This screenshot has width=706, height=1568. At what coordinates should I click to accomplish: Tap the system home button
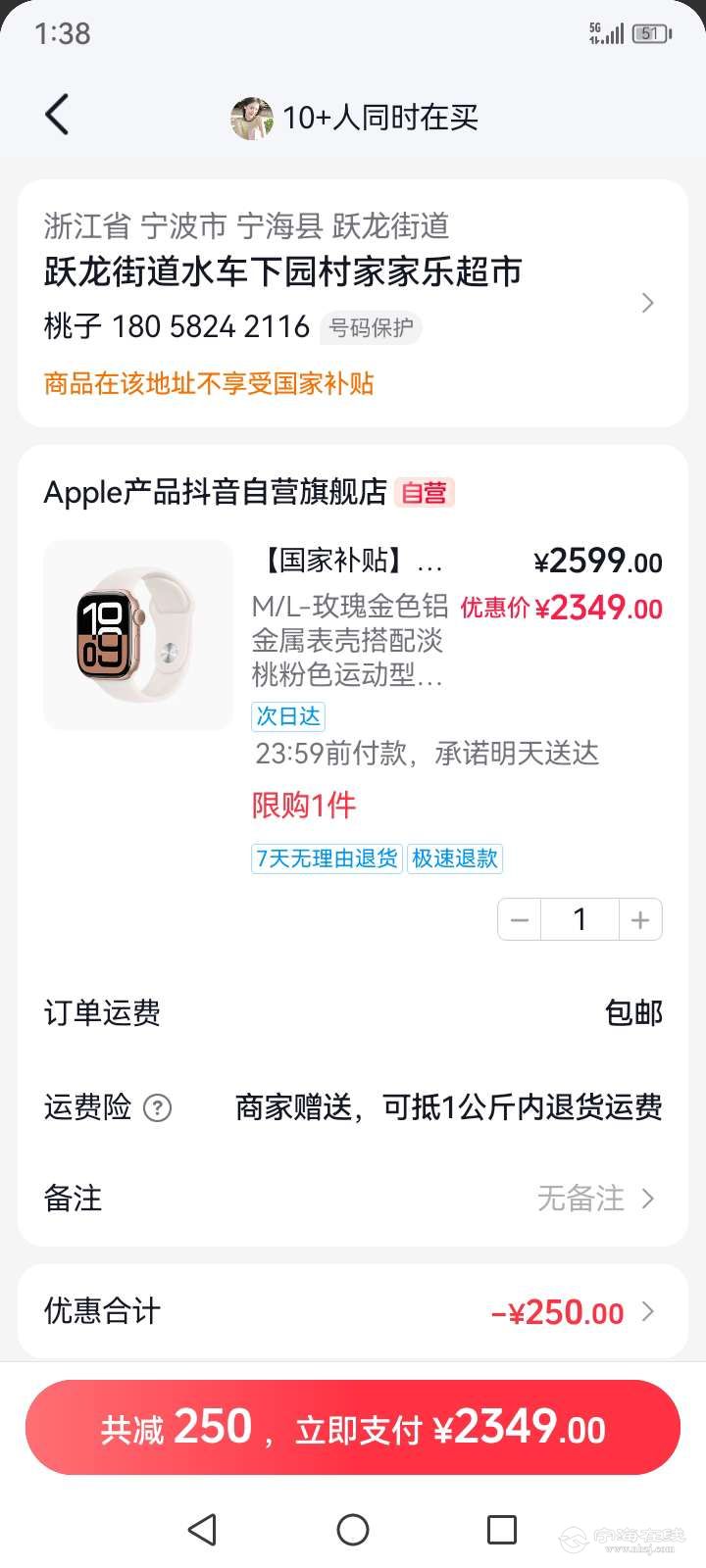pos(353,1529)
